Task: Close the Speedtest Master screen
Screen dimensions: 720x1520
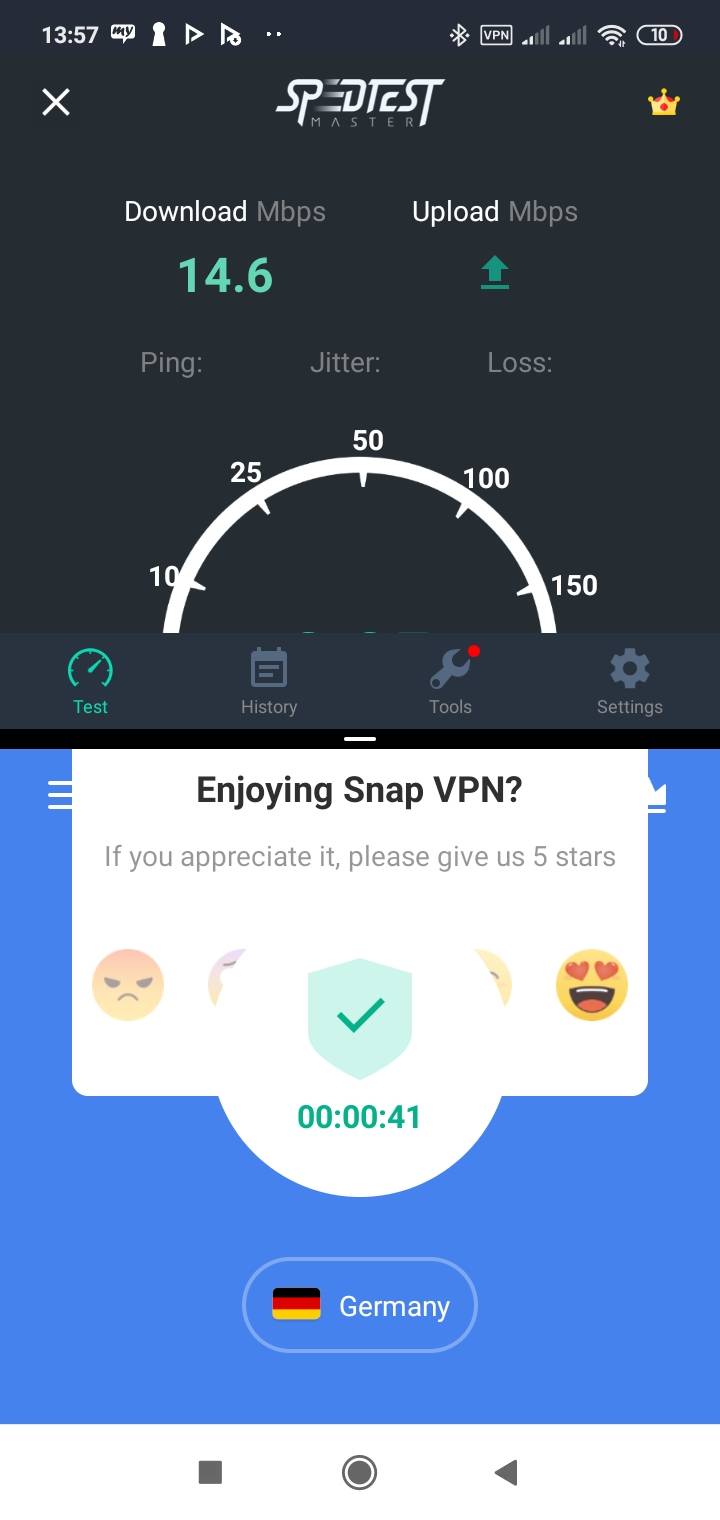Action: coord(56,102)
